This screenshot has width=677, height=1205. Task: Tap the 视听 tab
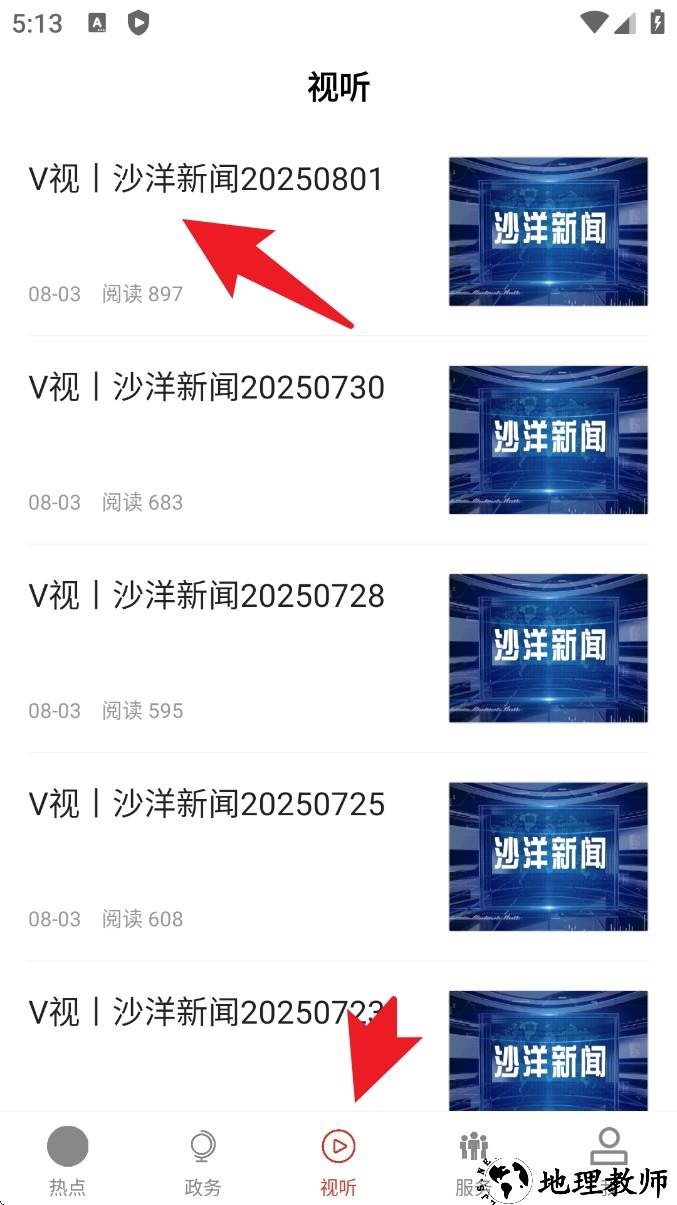point(338,1160)
